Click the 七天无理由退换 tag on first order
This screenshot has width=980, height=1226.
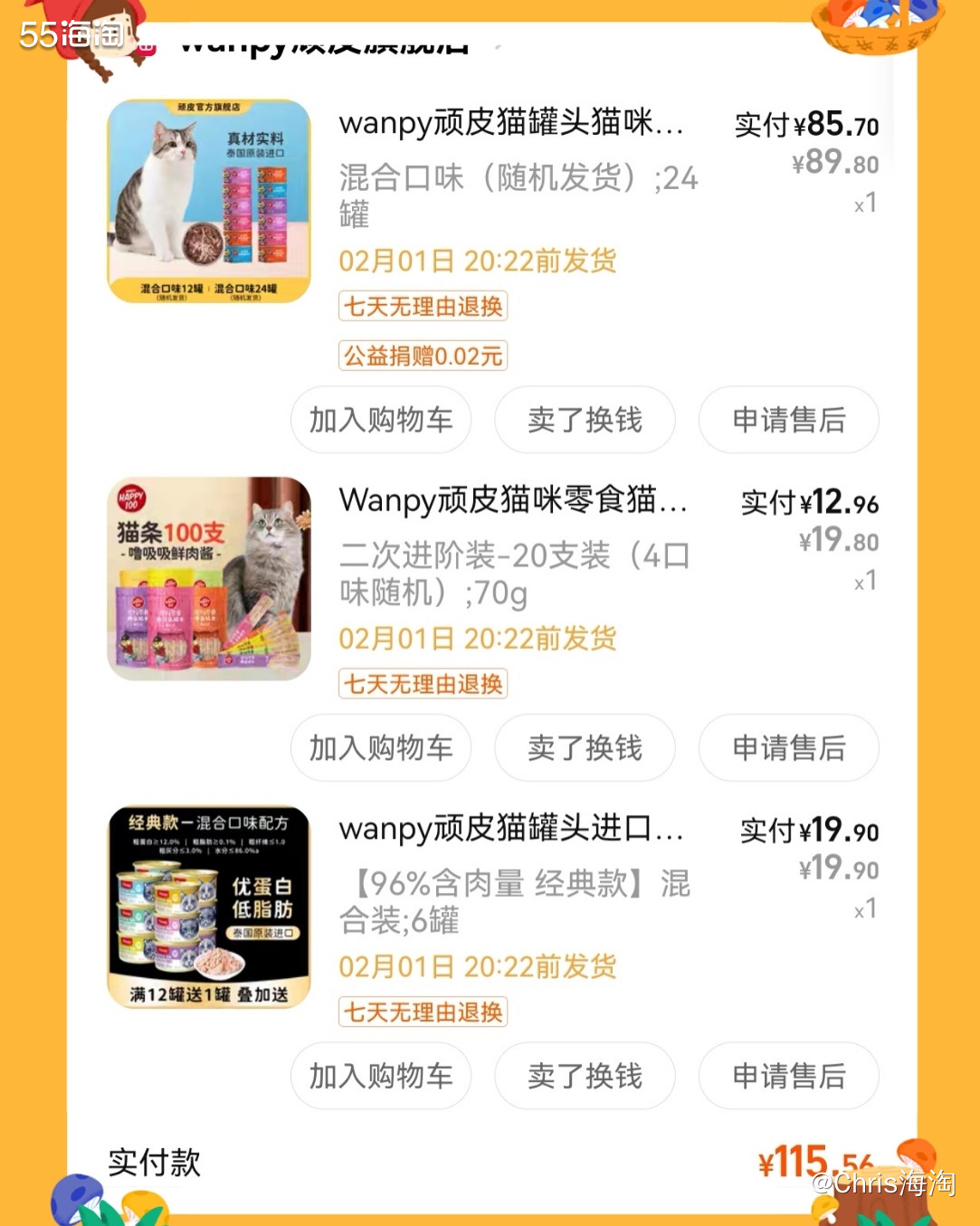point(422,307)
